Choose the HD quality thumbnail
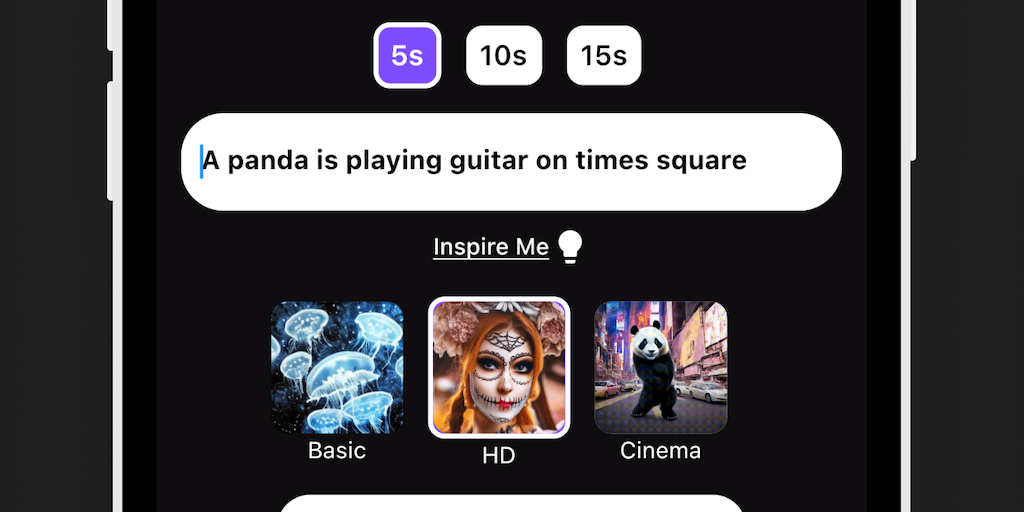1024x512 pixels. click(x=499, y=368)
